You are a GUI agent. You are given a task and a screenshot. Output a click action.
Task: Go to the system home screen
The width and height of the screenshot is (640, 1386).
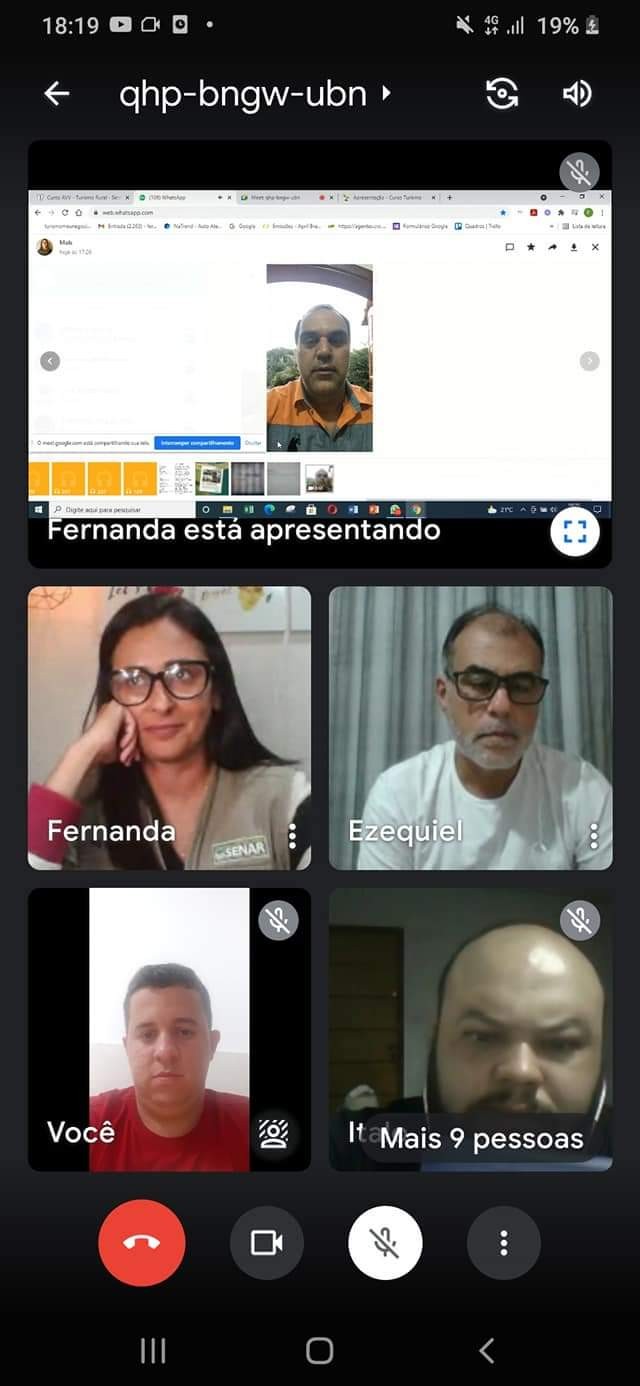tap(320, 1351)
